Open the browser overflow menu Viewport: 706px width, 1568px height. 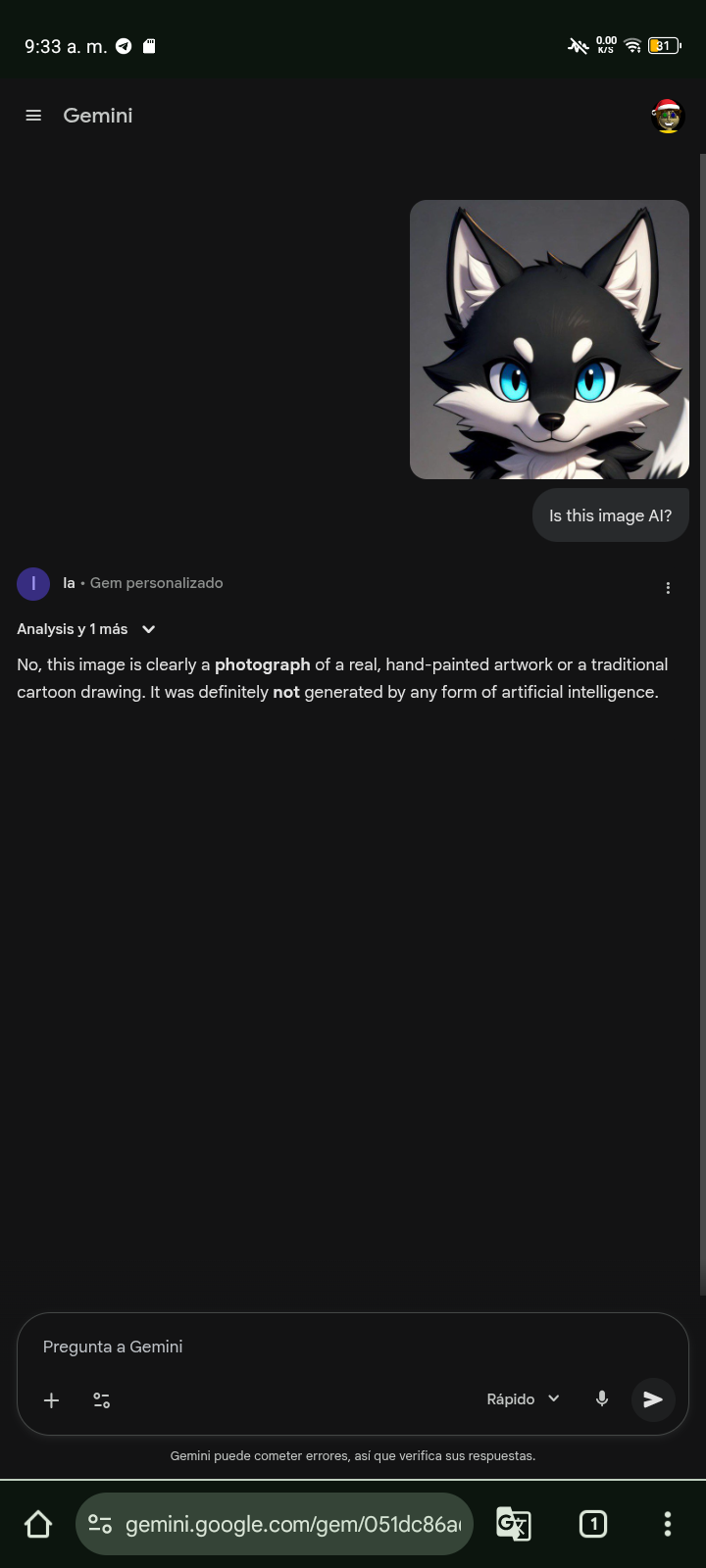tap(668, 1524)
